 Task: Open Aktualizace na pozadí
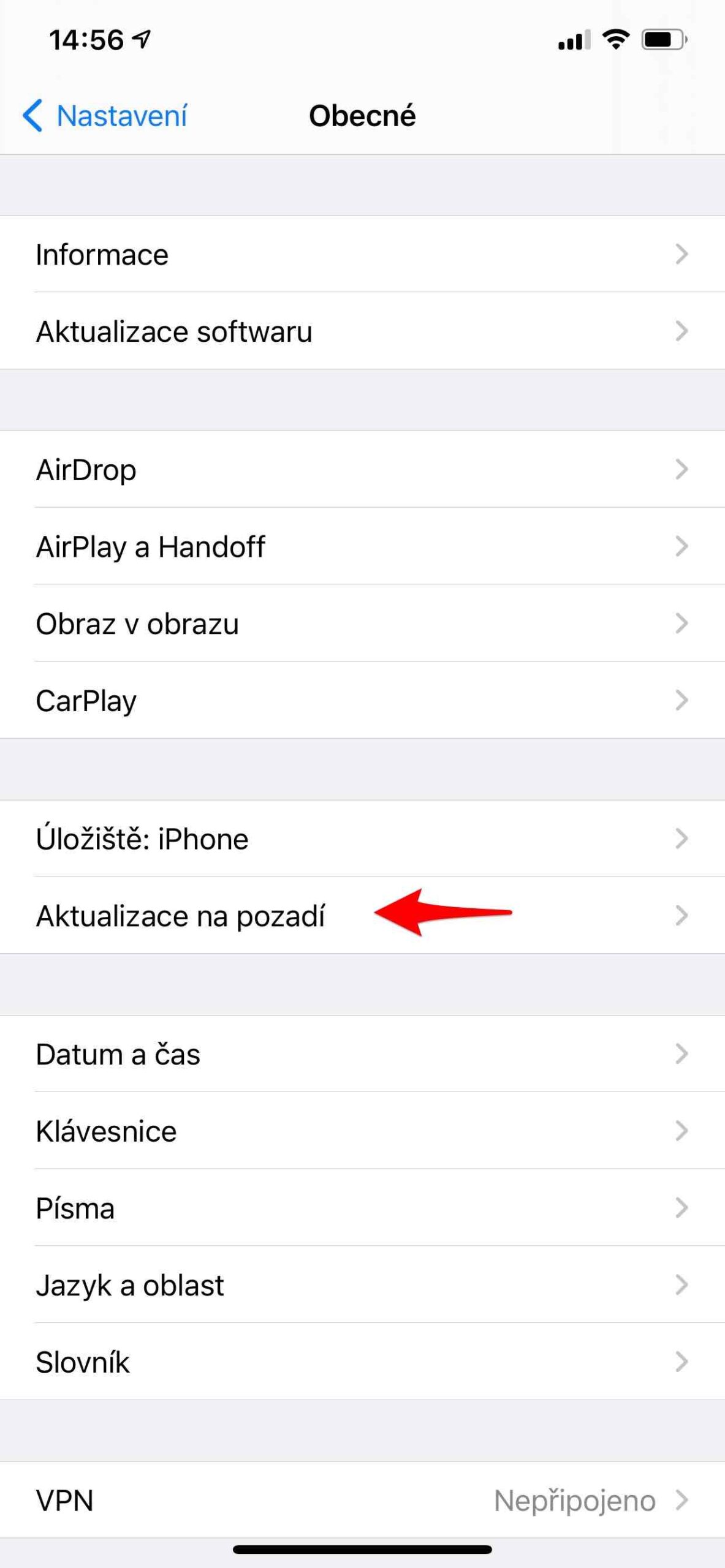(362, 916)
